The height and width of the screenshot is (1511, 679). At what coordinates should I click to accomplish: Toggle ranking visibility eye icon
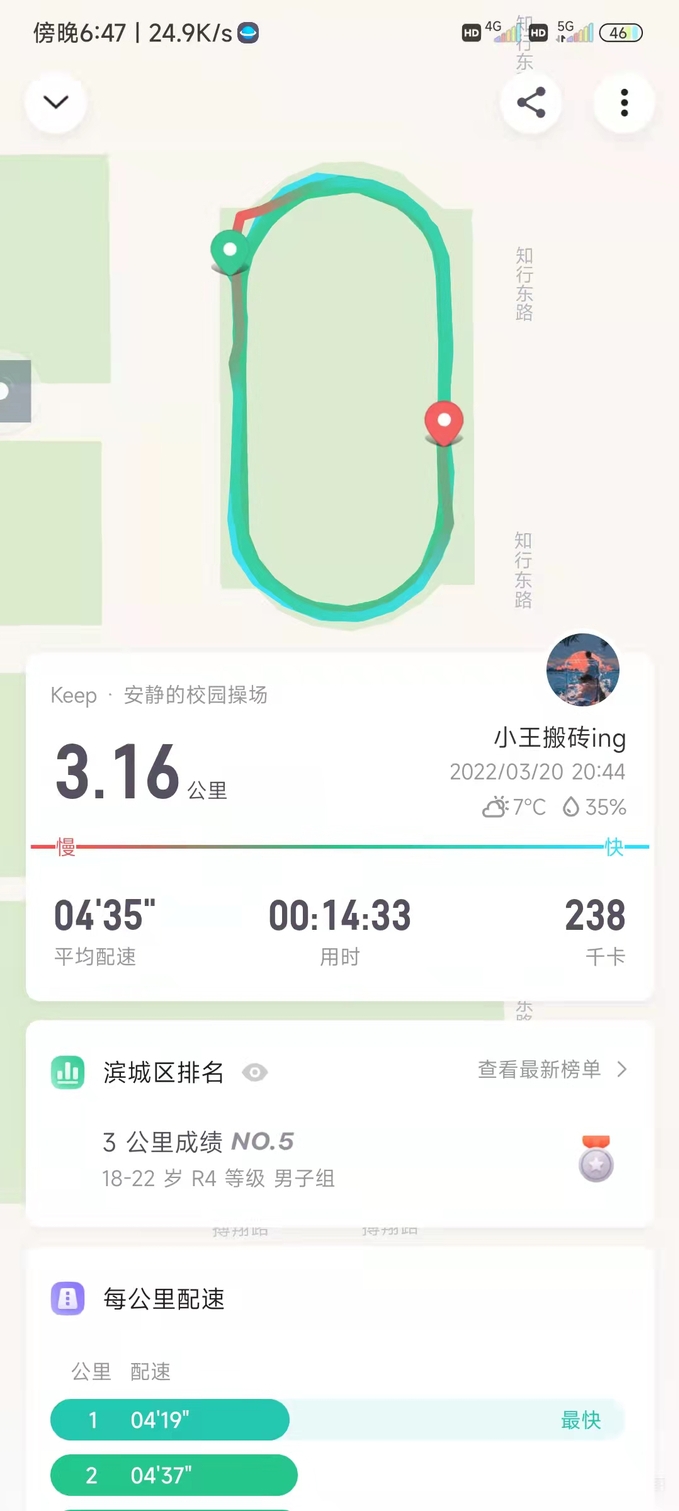click(255, 1073)
